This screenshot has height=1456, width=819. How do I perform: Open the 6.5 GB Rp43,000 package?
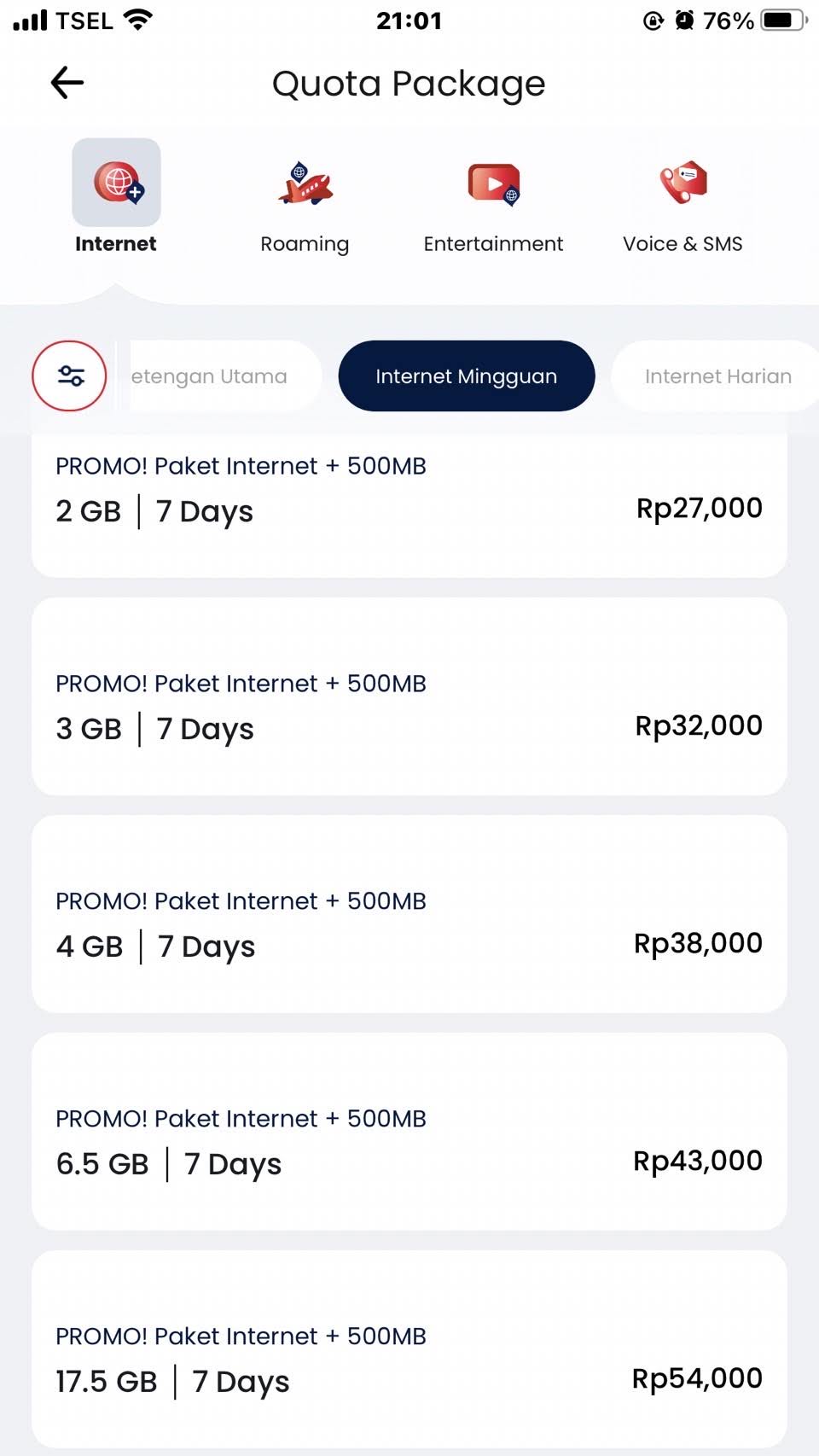[x=409, y=1132]
